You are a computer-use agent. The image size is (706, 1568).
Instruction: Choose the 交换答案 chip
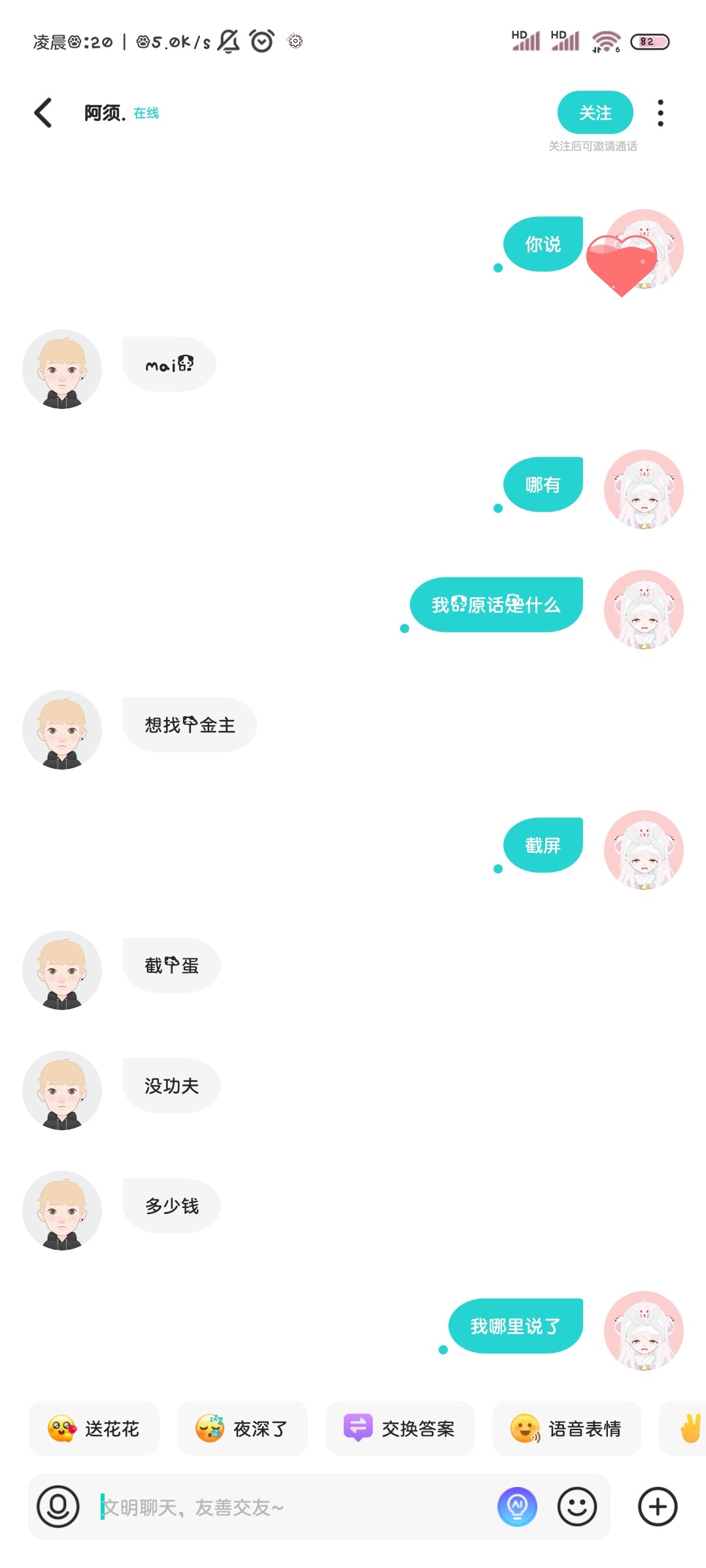pyautogui.click(x=399, y=1428)
